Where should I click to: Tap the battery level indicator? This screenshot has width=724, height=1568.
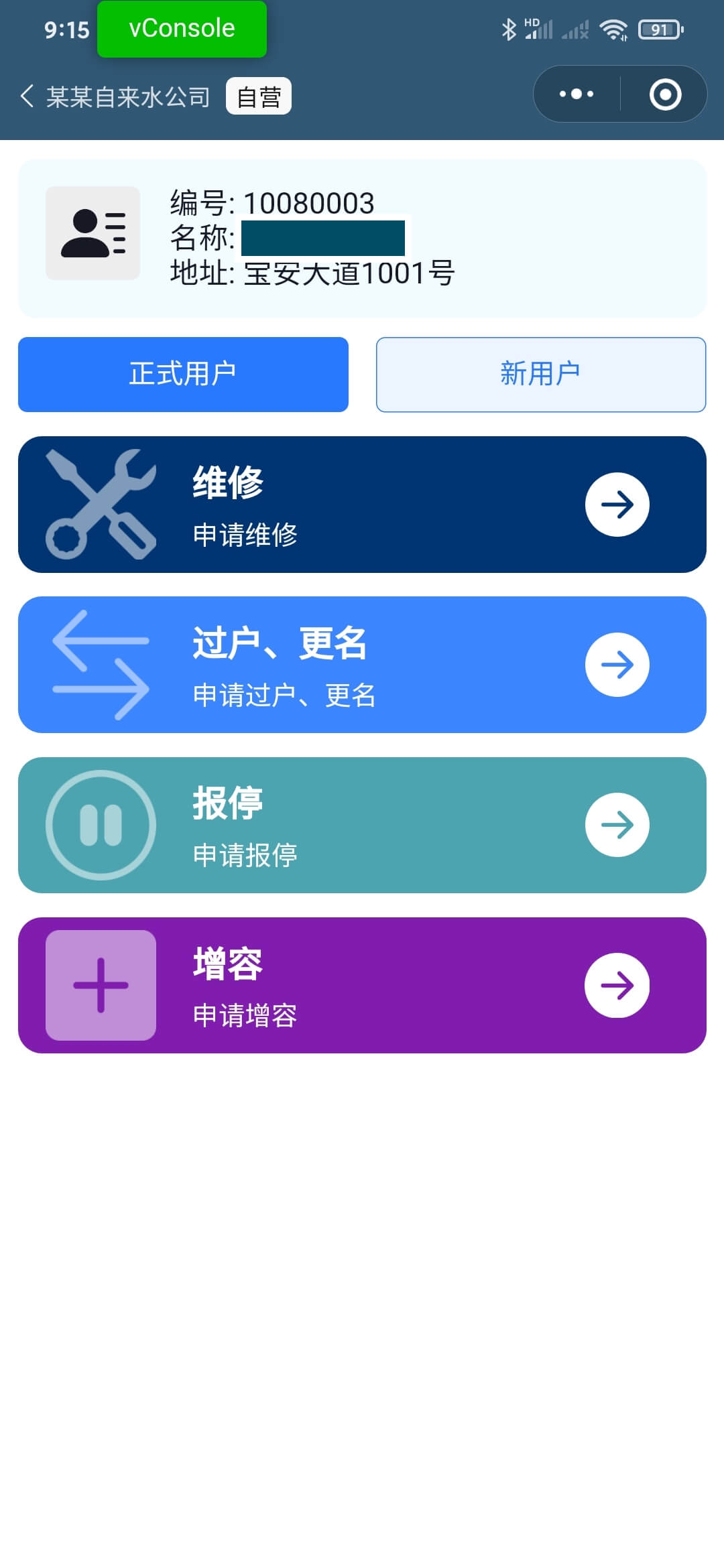click(660, 28)
